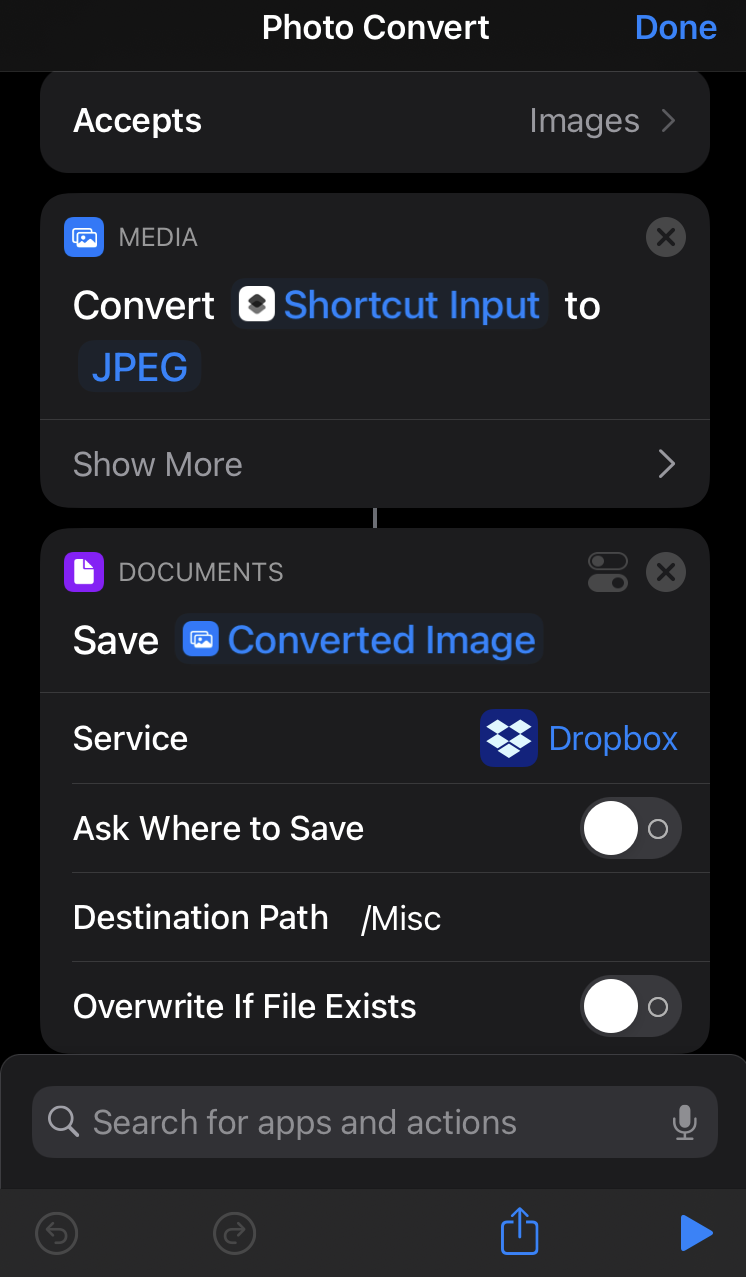Remove the Convert media action
Screen dimensions: 746x1277
click(666, 237)
